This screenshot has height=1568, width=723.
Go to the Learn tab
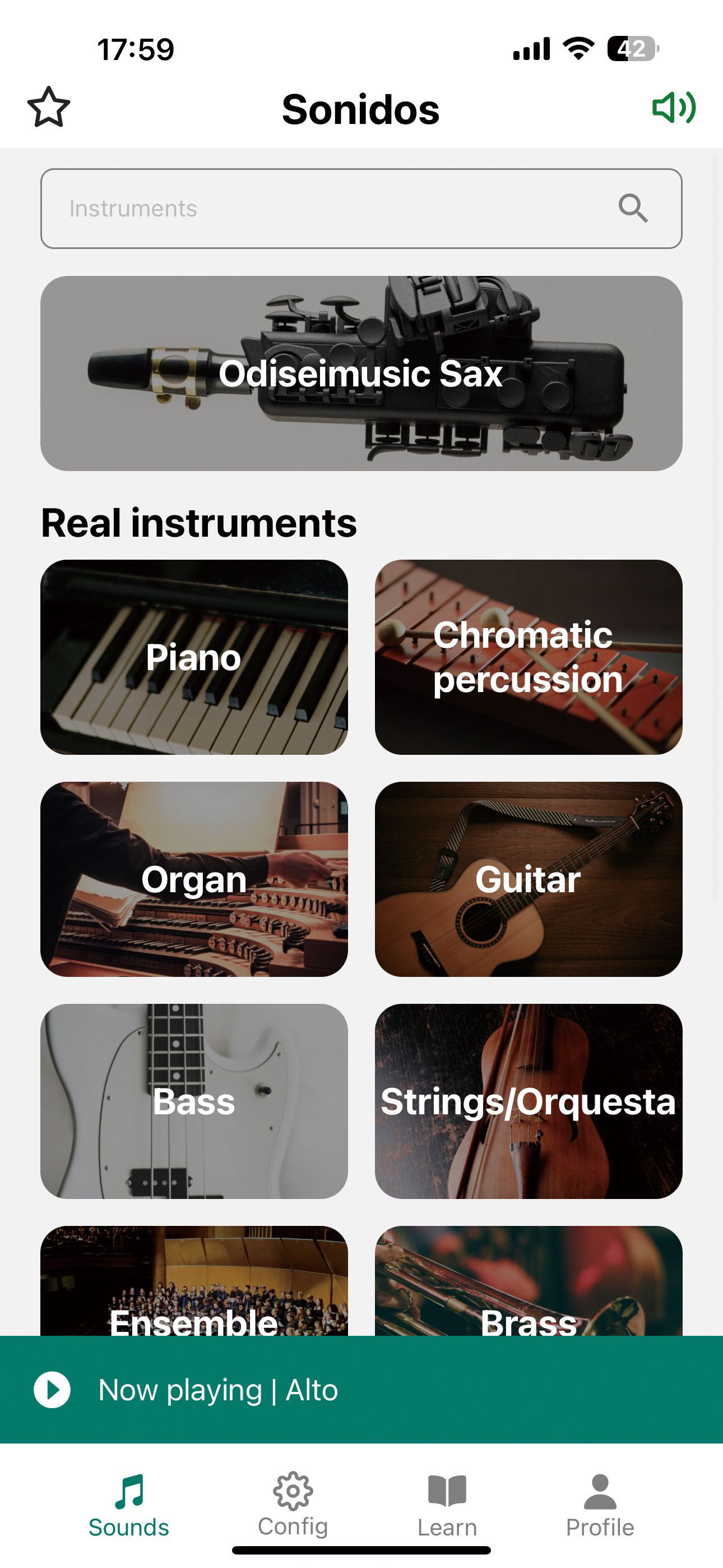447,1504
